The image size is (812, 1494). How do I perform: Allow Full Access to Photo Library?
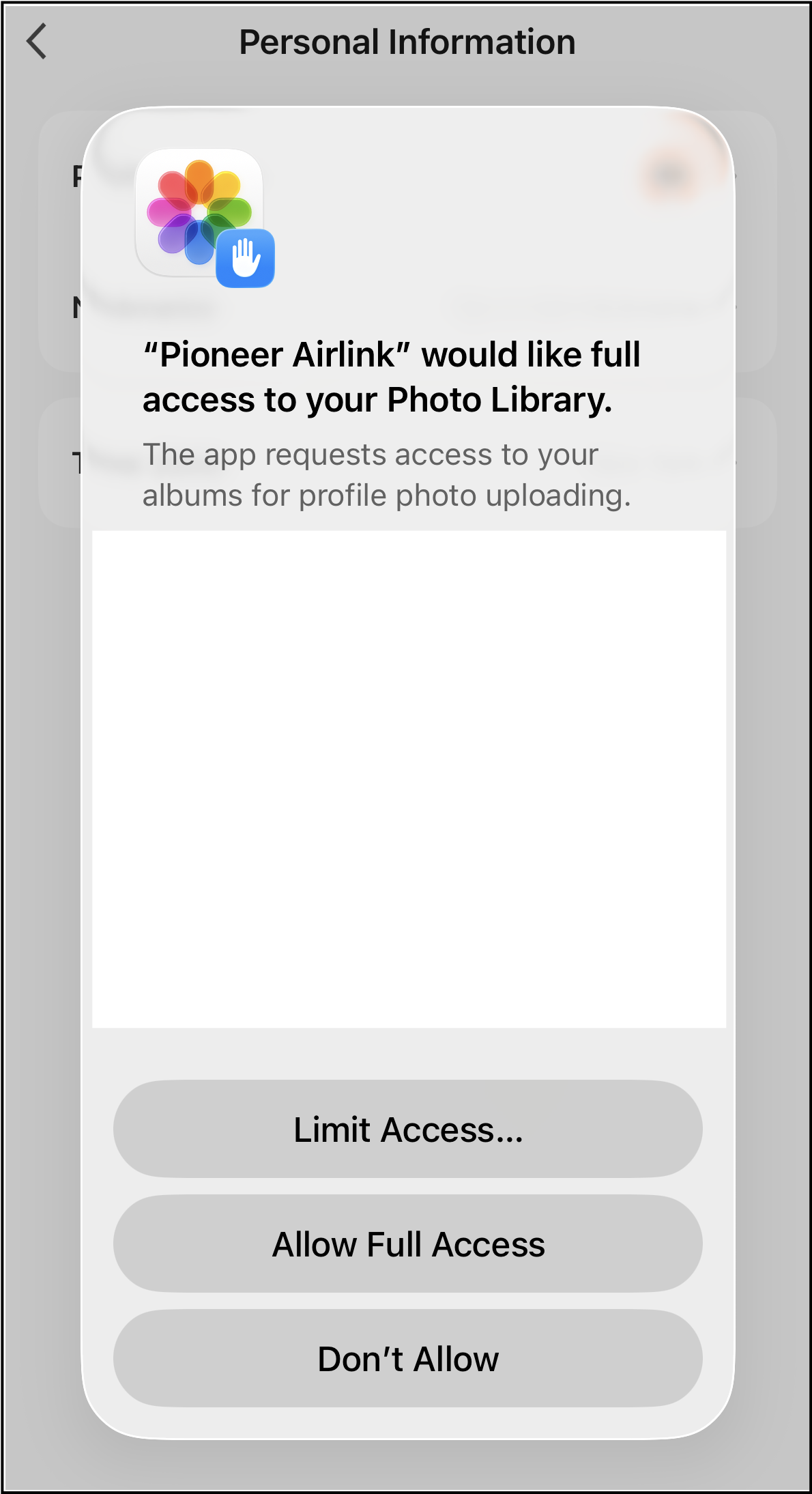[407, 1244]
